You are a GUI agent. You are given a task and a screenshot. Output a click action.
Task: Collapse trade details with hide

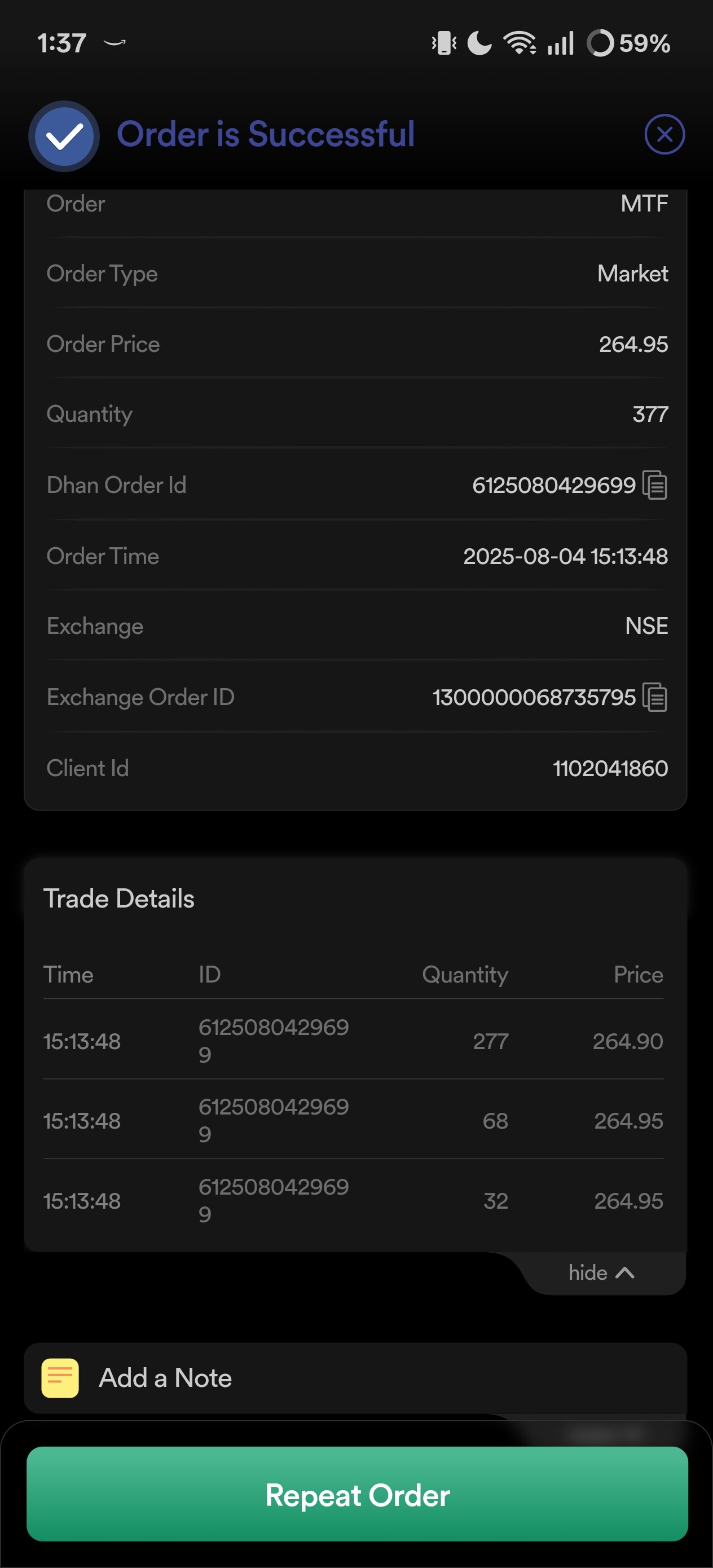601,1273
